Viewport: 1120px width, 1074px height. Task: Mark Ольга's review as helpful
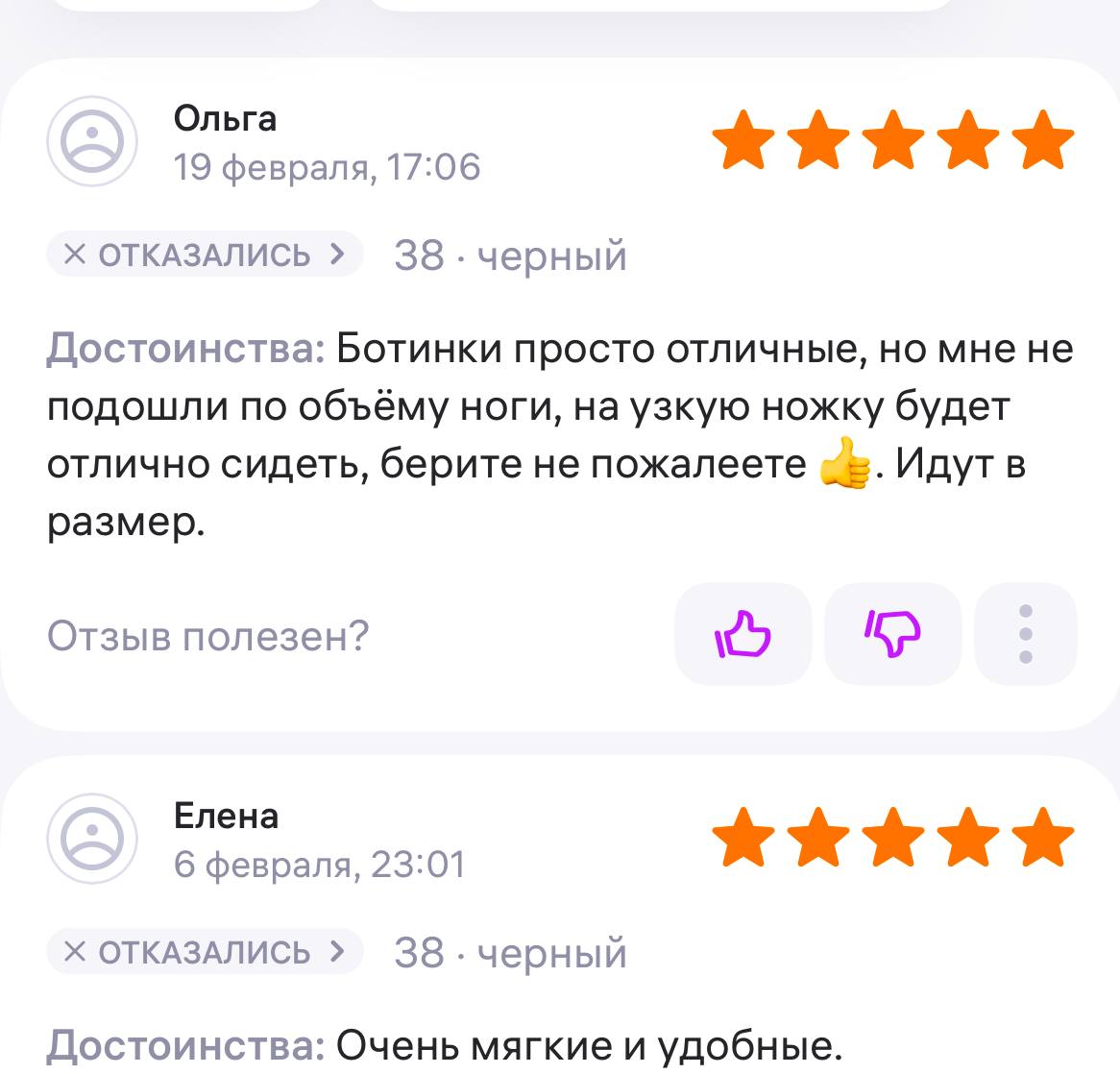coord(743,634)
